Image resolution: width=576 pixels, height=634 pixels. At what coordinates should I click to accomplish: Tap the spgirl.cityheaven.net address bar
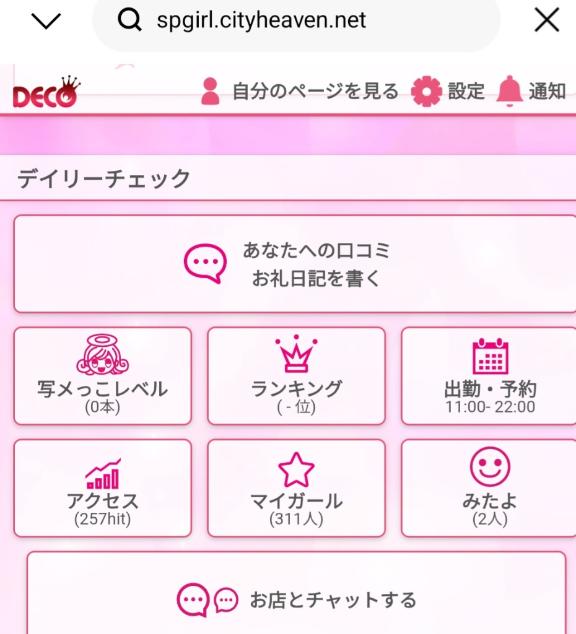(296, 21)
